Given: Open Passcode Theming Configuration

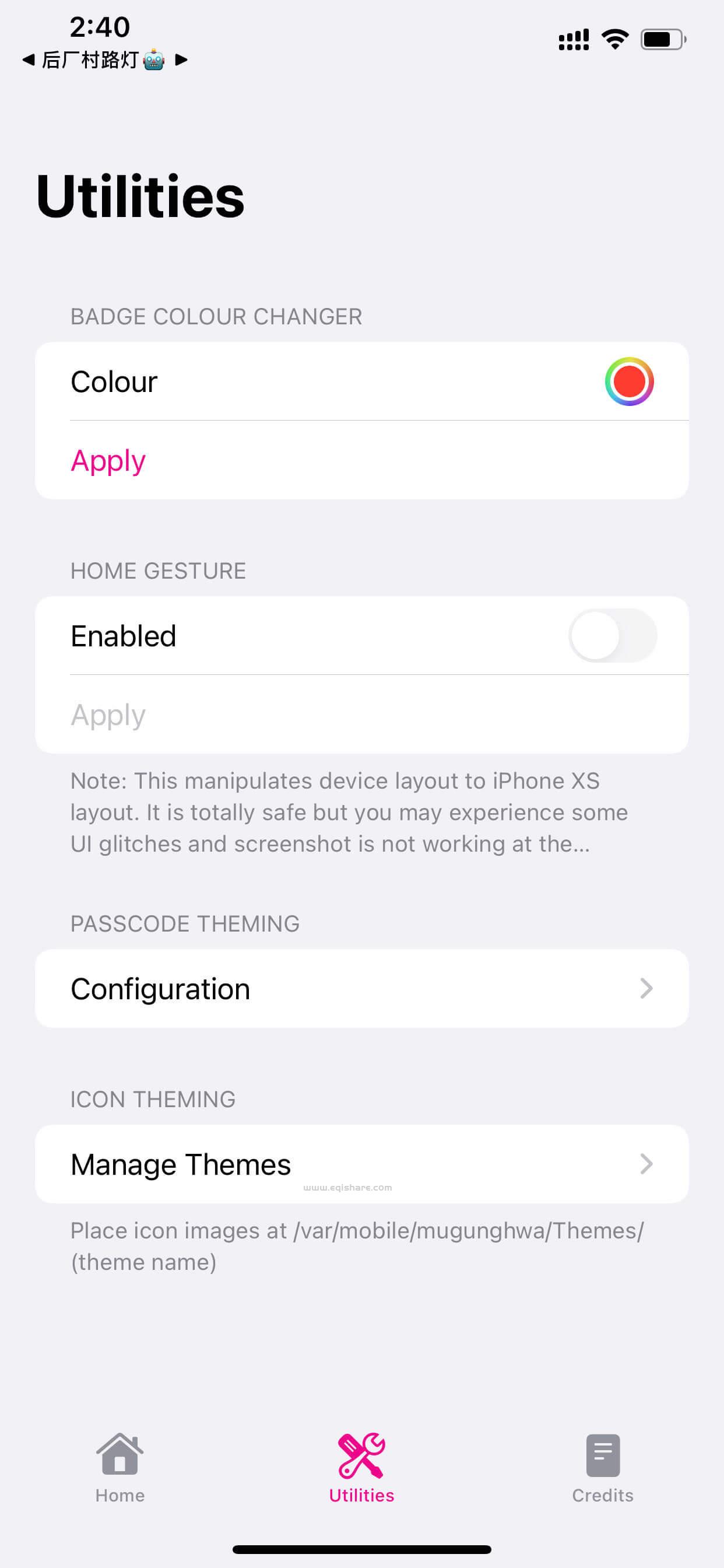Looking at the screenshot, I should coord(361,989).
